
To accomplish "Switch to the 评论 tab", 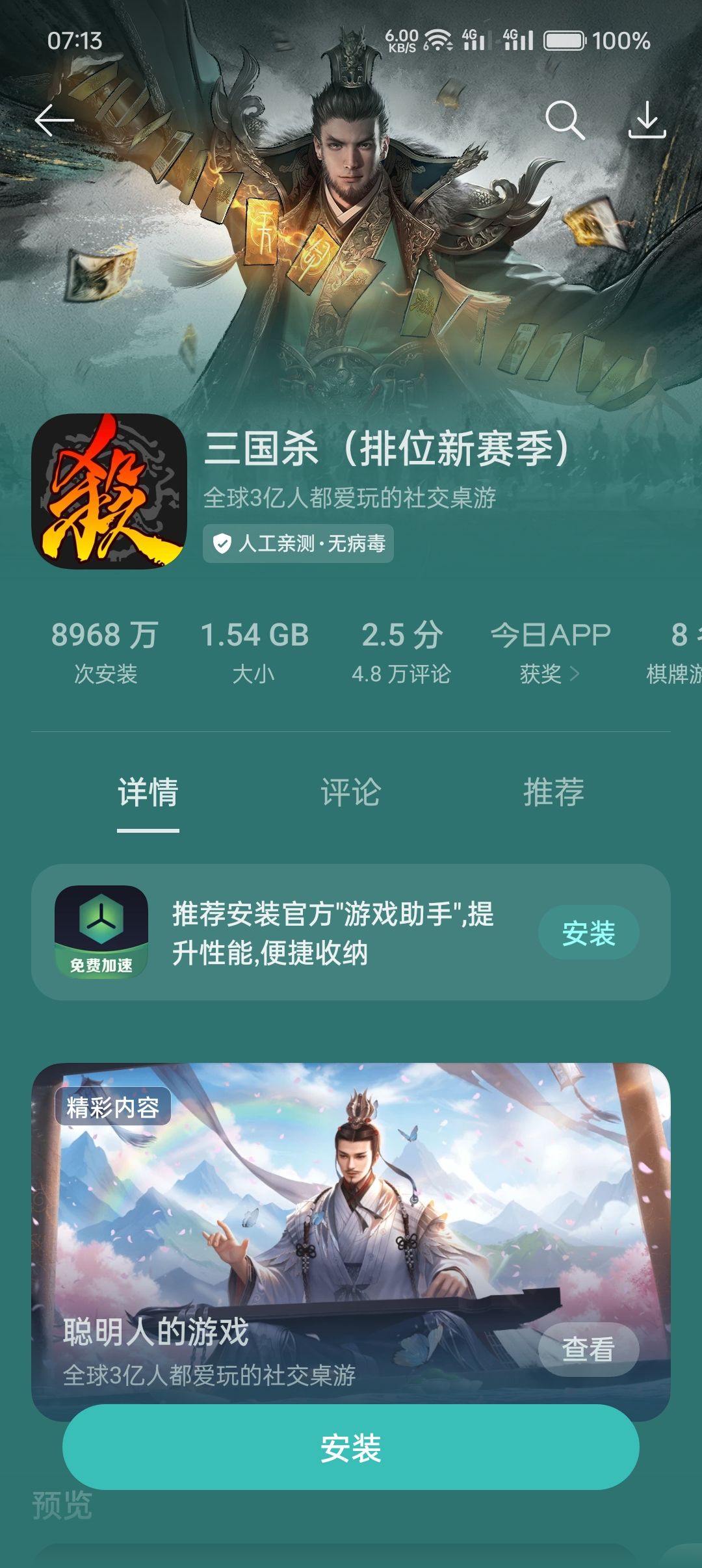I will (x=350, y=792).
